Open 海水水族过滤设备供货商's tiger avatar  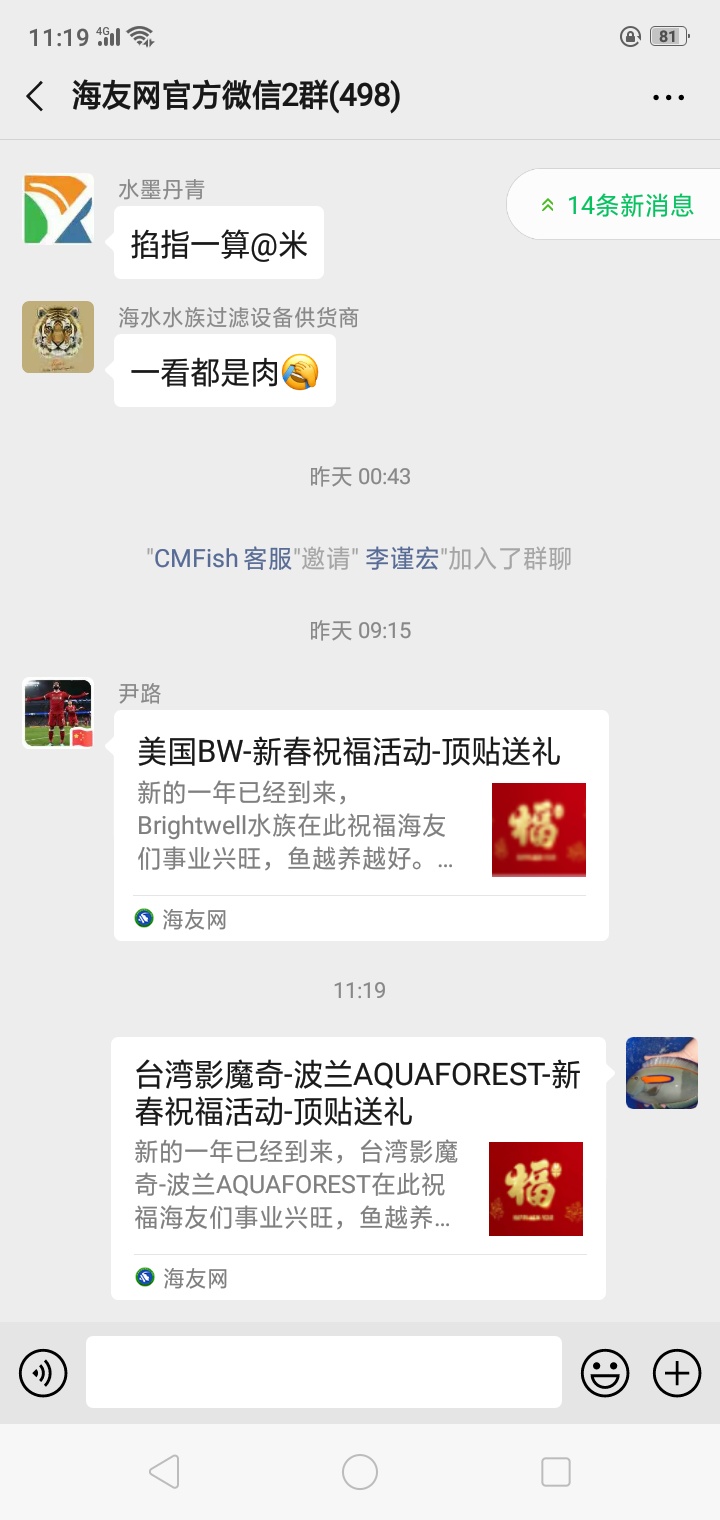58,337
